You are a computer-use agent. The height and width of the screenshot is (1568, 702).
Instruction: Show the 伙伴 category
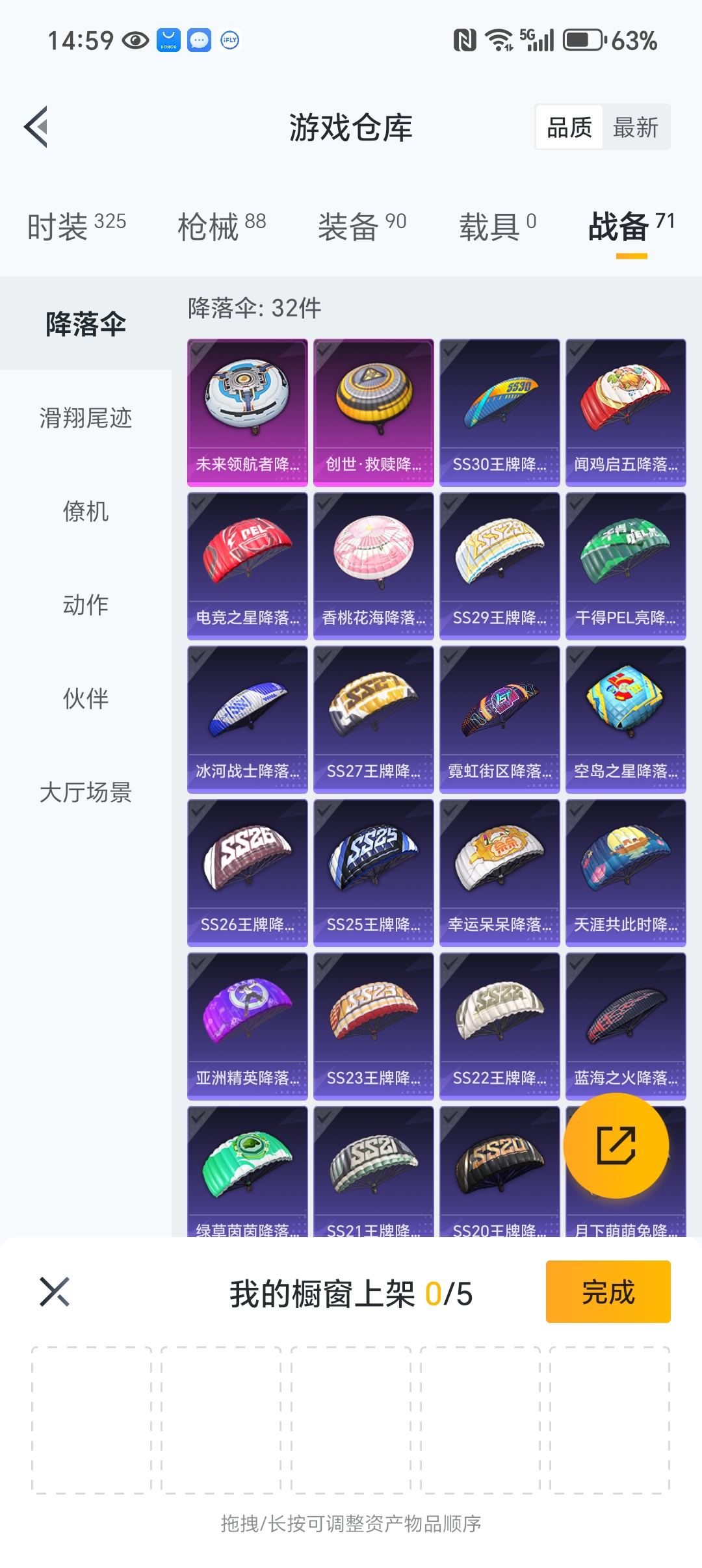(x=86, y=698)
